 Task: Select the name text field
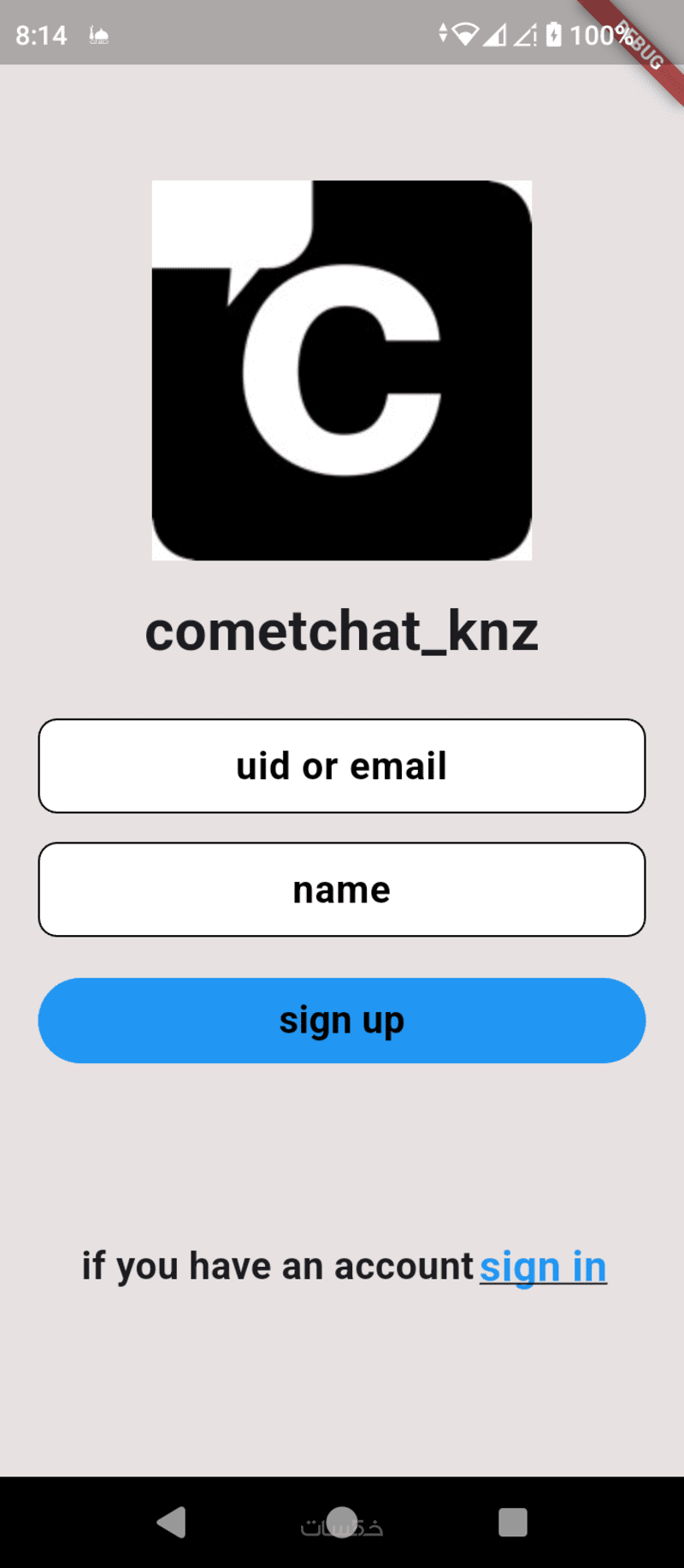[342, 890]
